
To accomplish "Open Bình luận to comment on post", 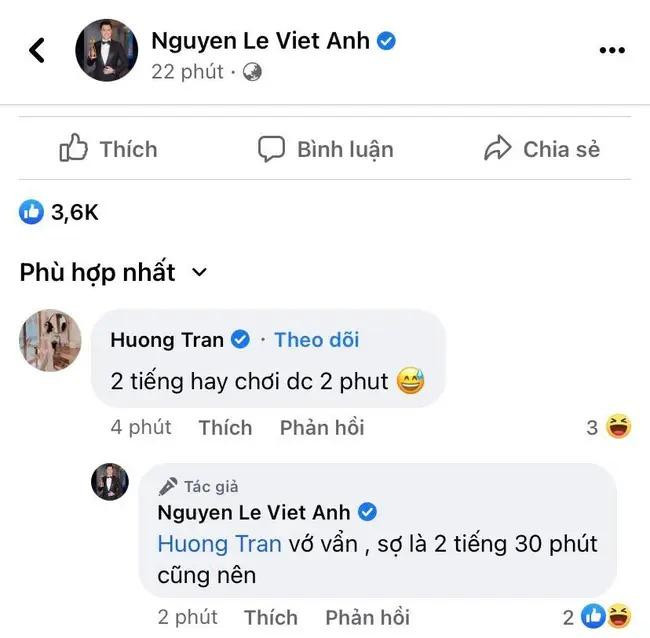I will [325, 150].
